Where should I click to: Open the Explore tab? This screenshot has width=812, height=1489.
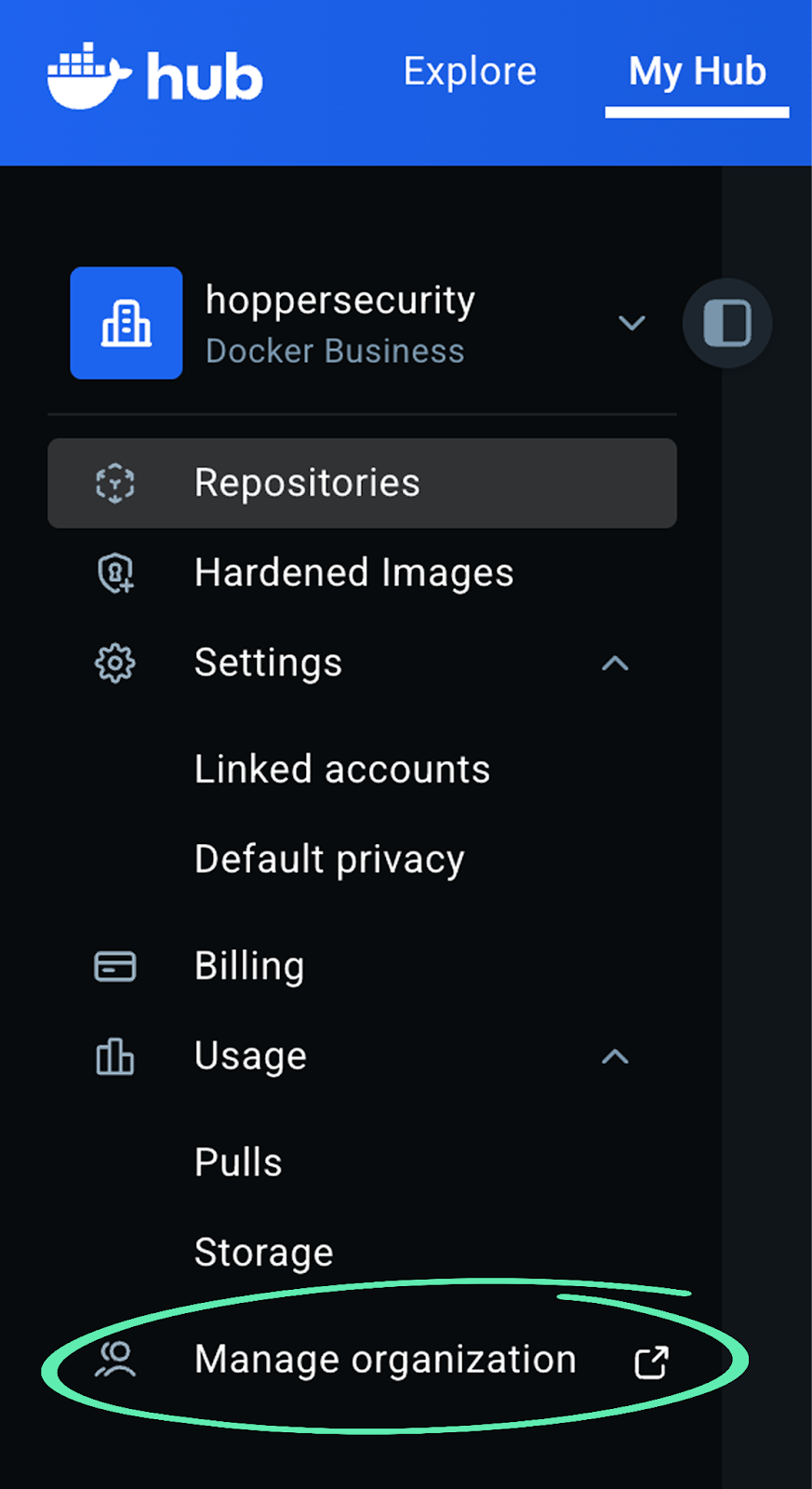[x=470, y=72]
